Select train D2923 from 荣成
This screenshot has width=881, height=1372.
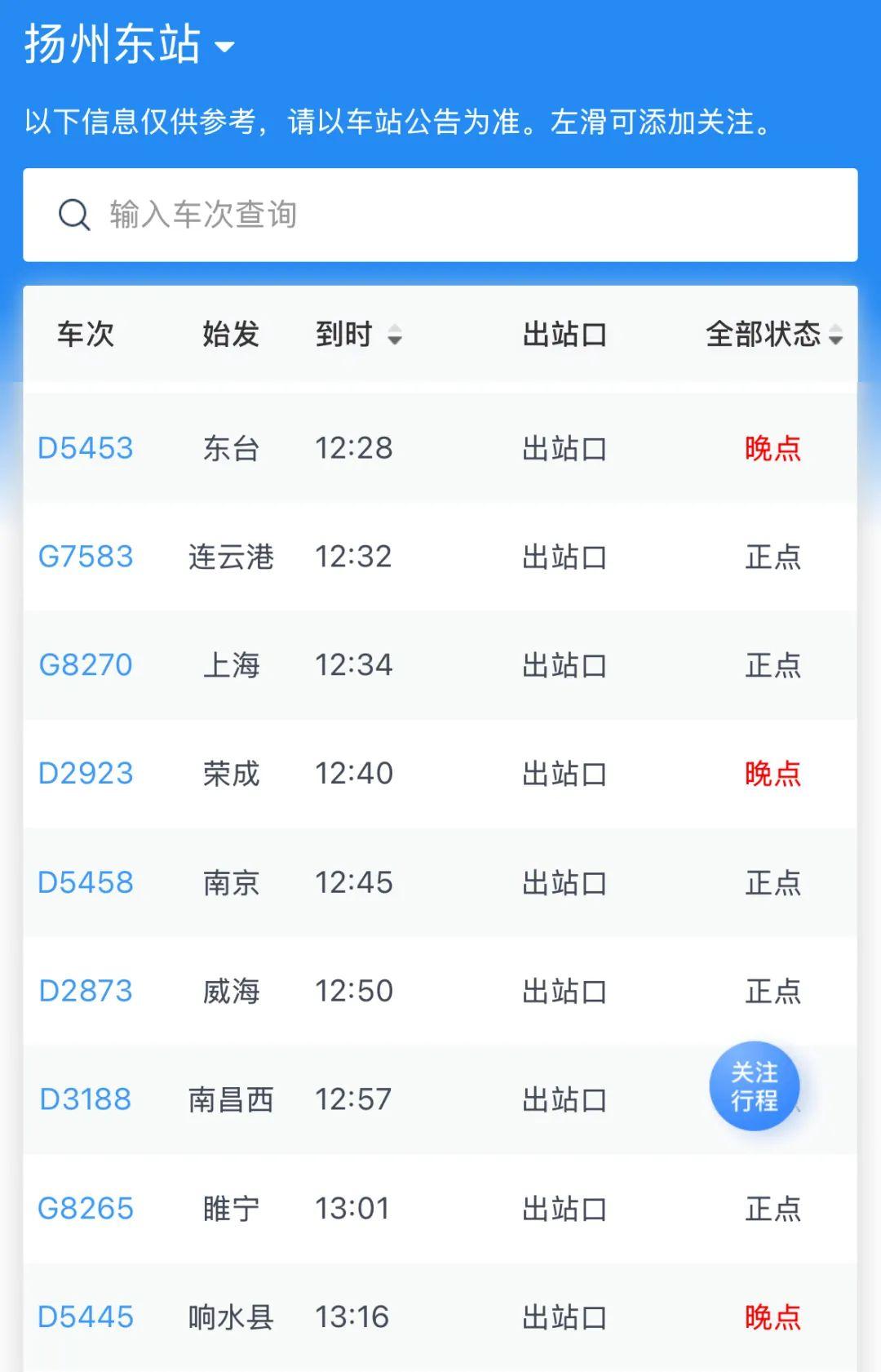tap(86, 774)
